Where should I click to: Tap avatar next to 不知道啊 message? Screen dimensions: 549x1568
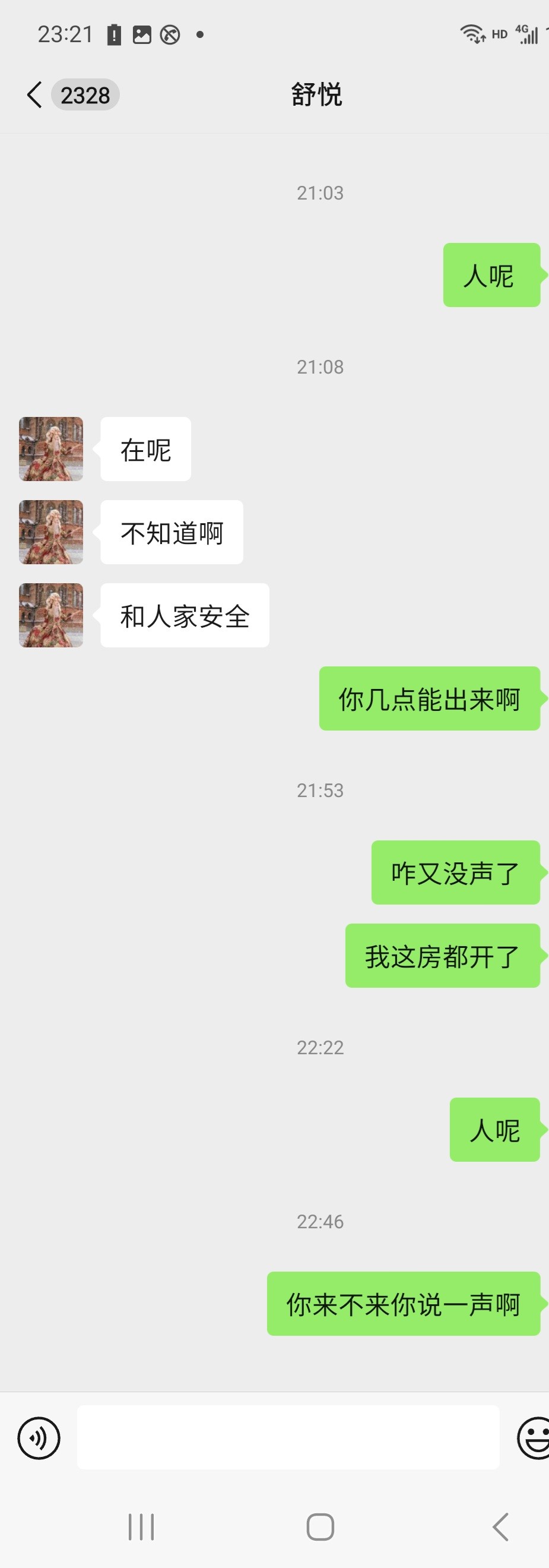tap(51, 532)
